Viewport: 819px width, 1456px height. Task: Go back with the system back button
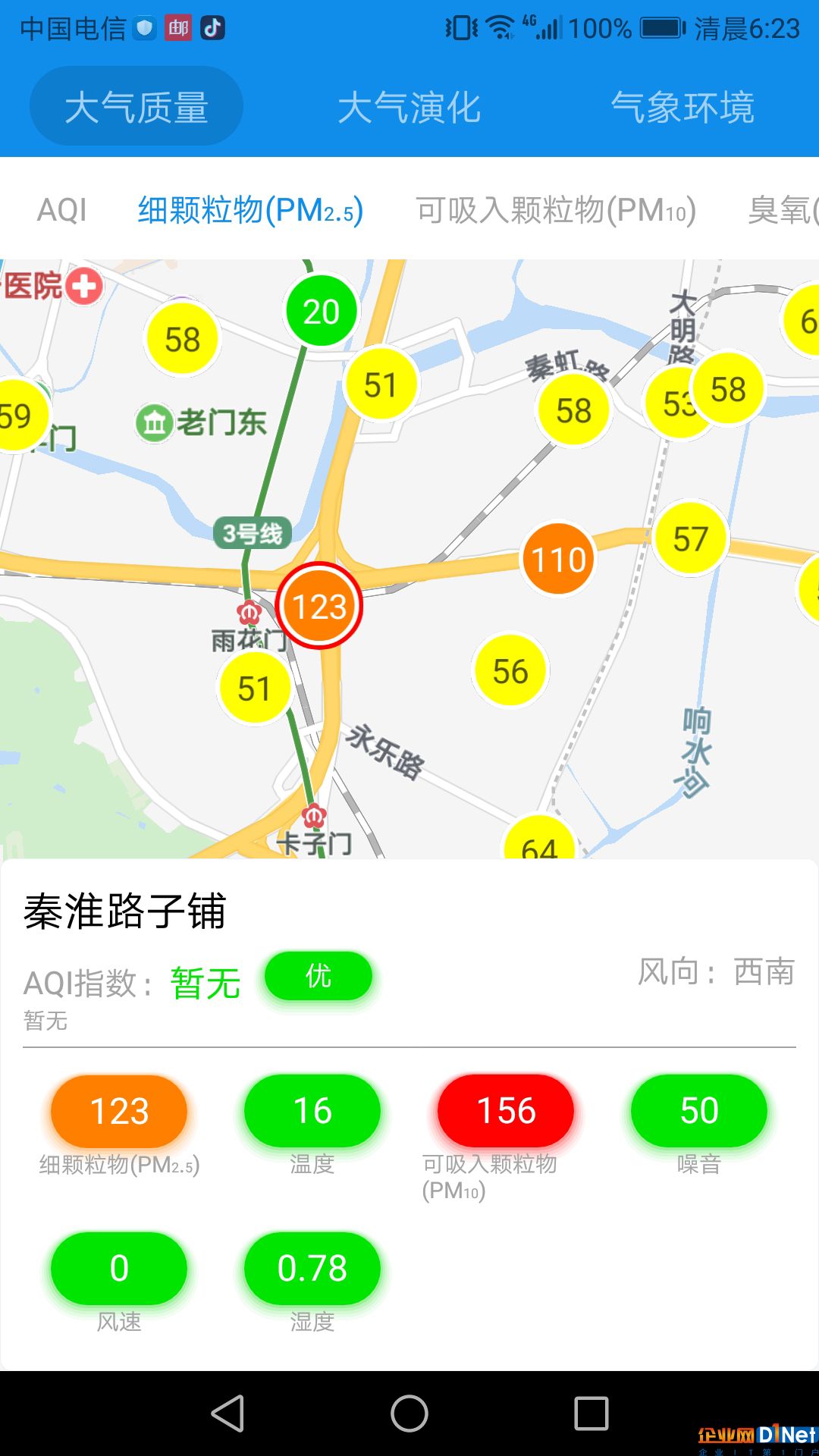pyautogui.click(x=227, y=1414)
